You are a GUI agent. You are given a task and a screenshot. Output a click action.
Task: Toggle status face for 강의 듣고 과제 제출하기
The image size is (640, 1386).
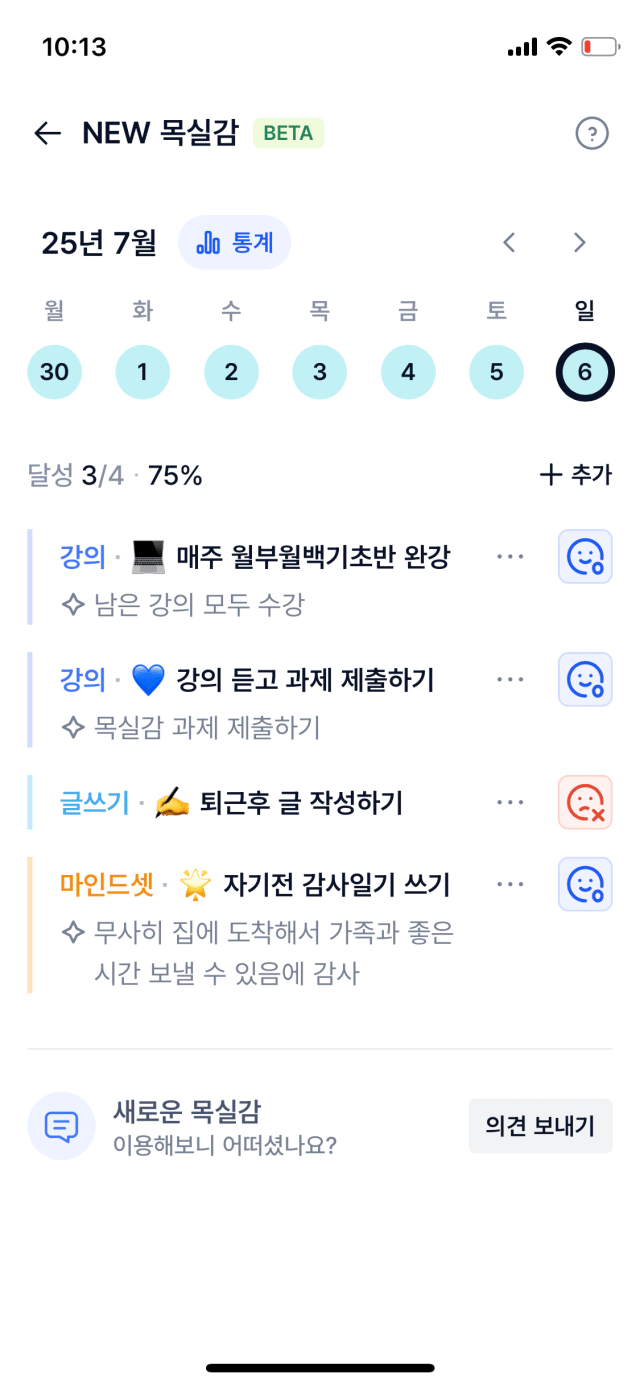pos(585,680)
